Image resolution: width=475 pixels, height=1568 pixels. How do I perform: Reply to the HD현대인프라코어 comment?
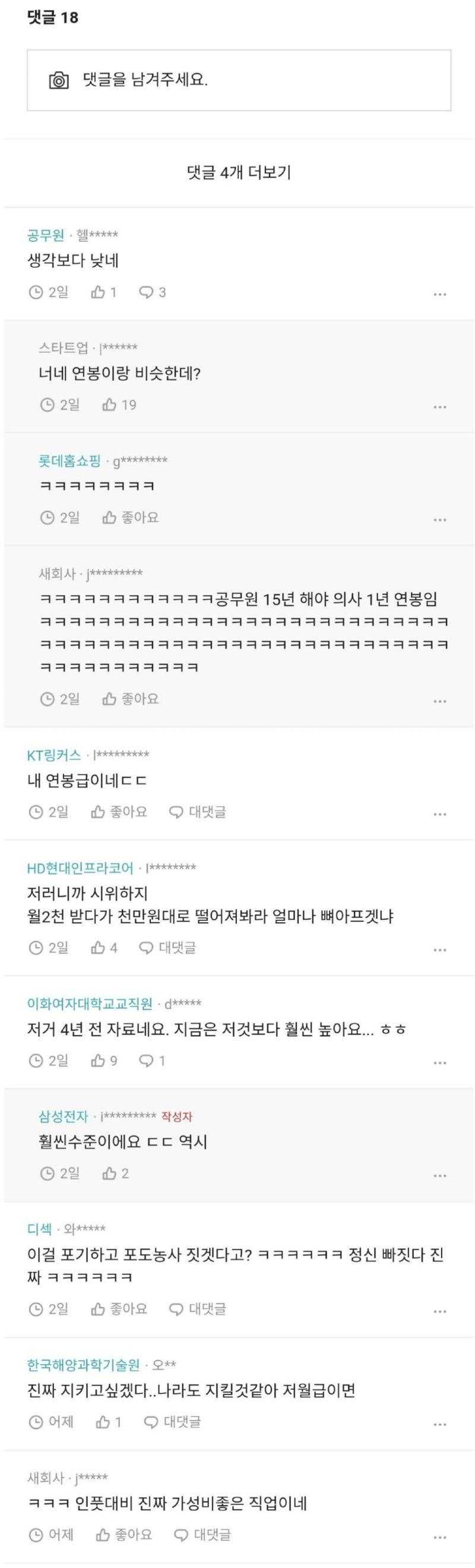click(x=167, y=948)
